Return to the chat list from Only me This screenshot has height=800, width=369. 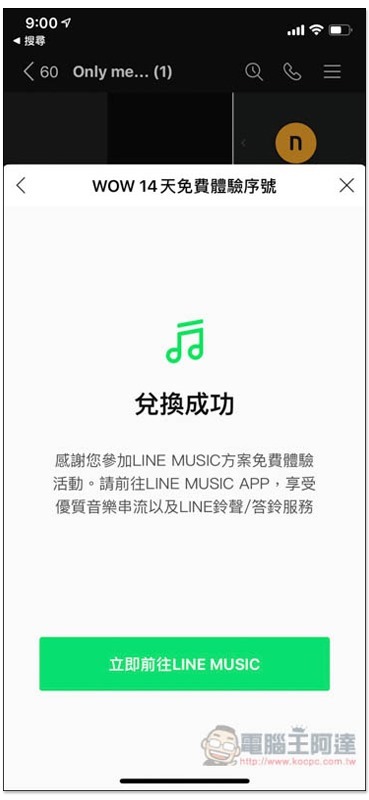pos(40,72)
